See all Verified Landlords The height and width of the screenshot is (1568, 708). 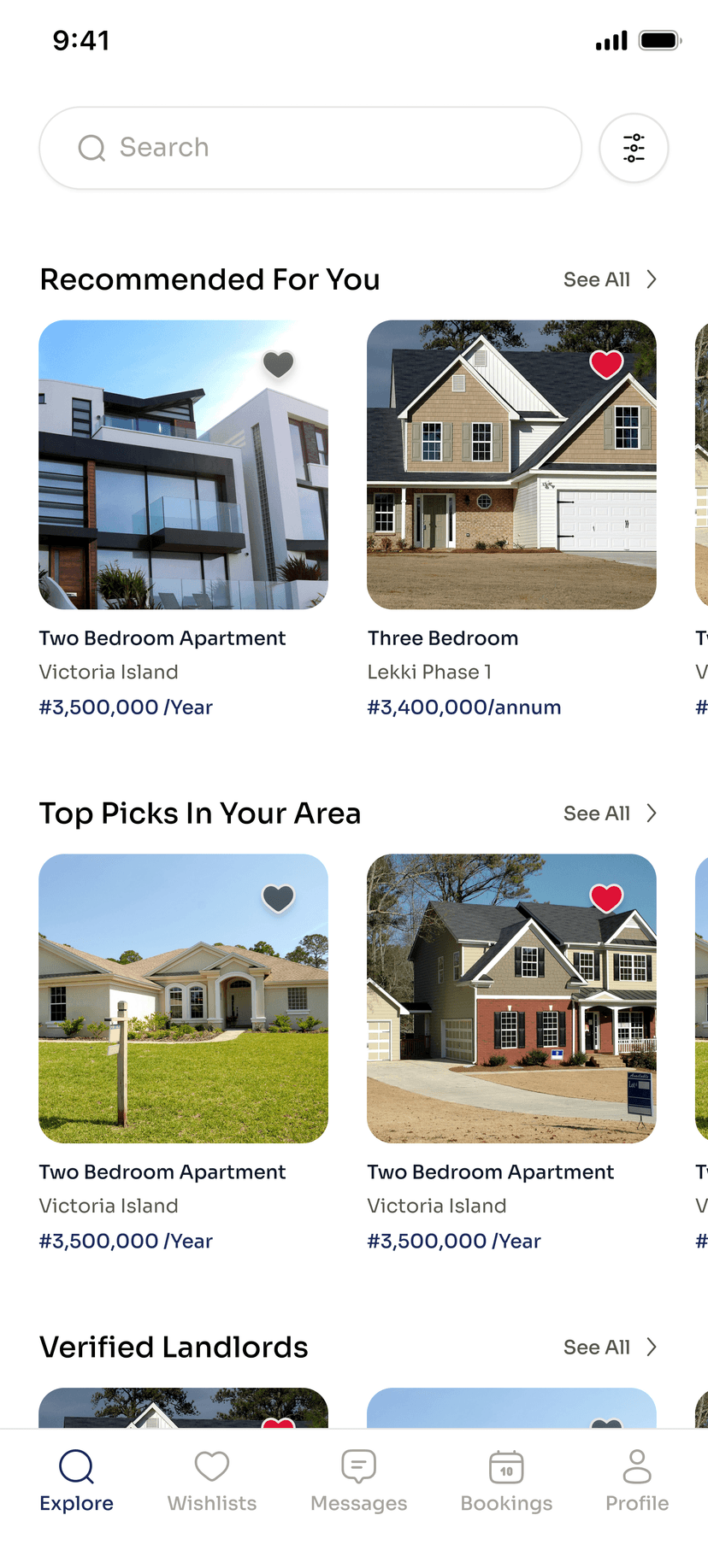[x=610, y=1348]
